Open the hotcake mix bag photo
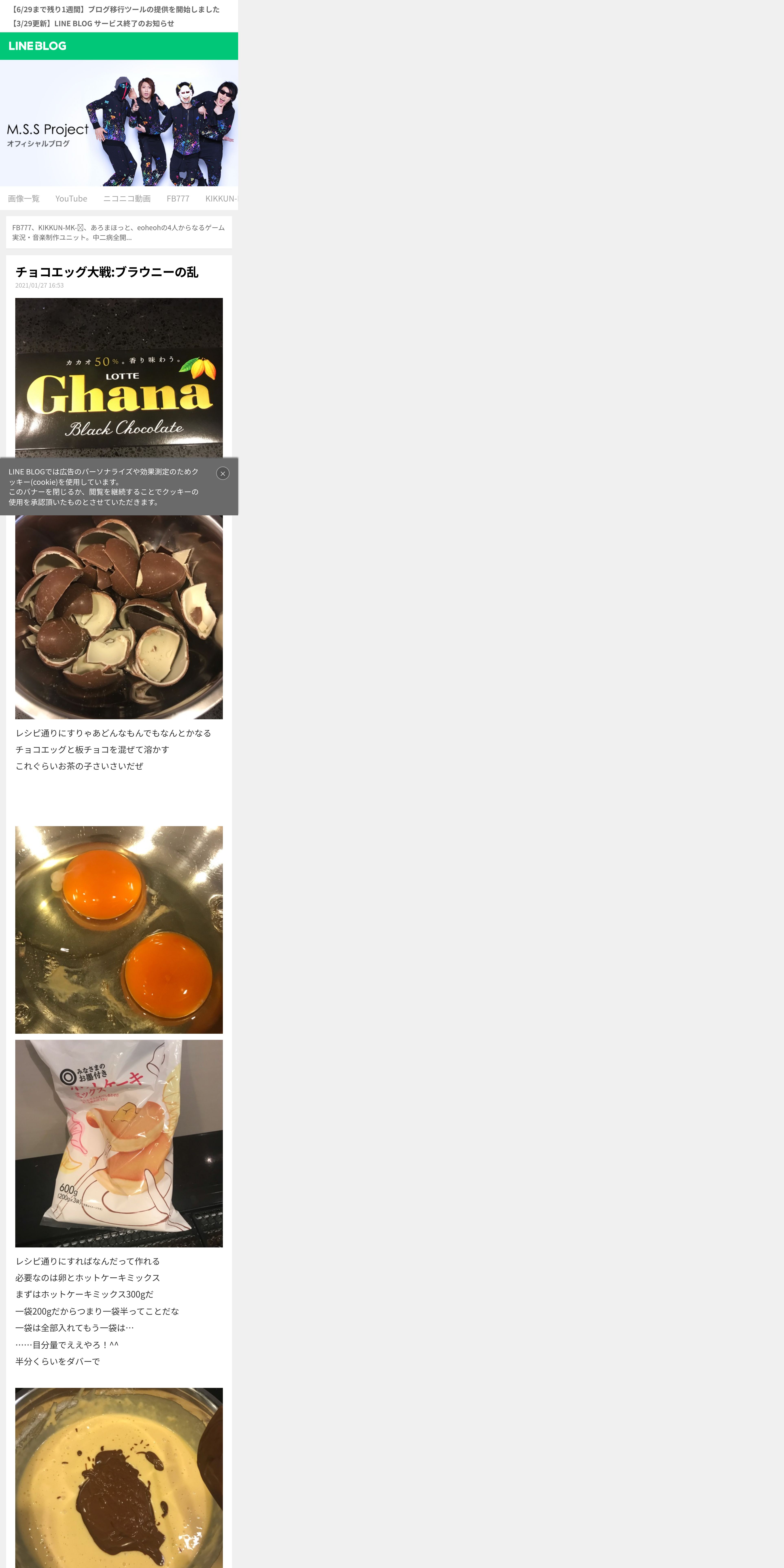 tap(119, 1143)
